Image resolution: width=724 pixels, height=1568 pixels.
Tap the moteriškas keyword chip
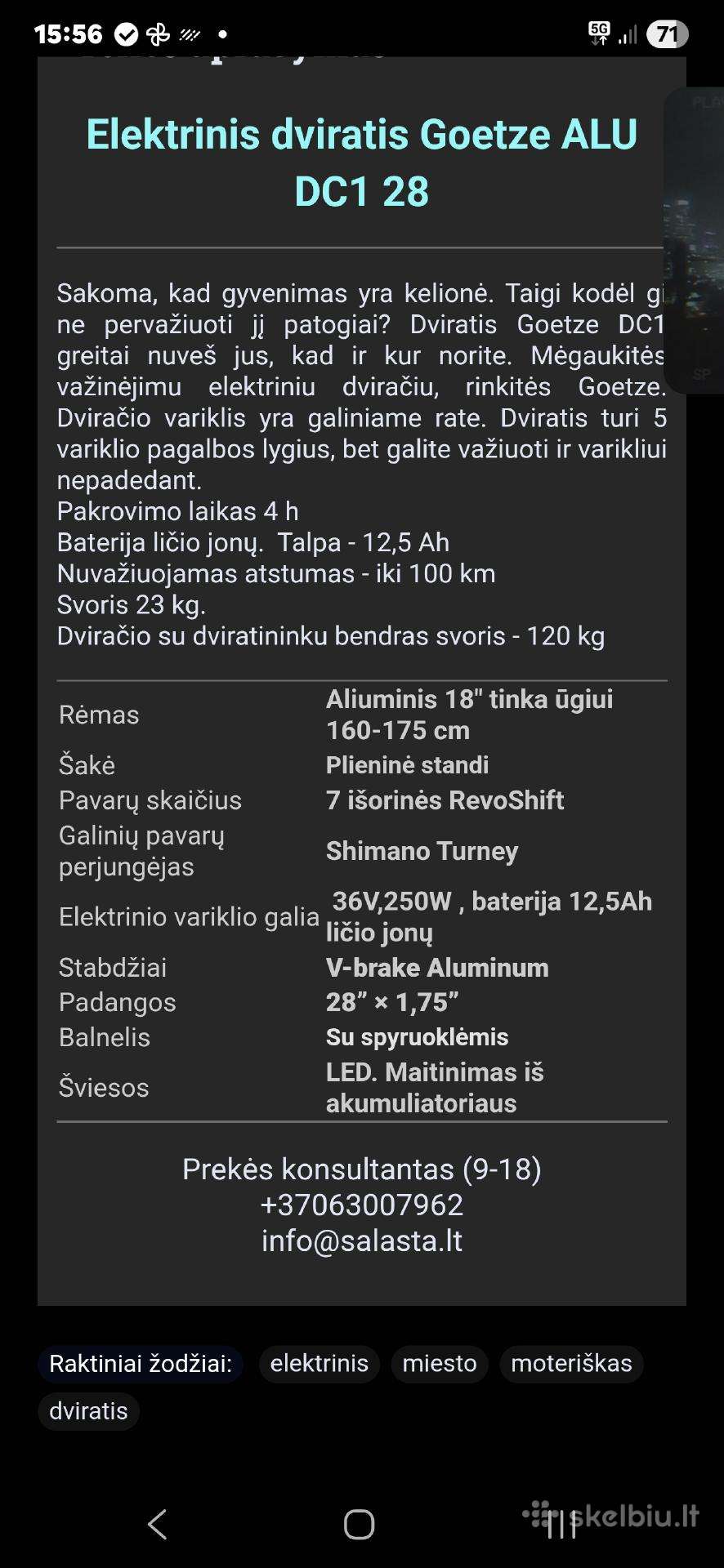571,1363
